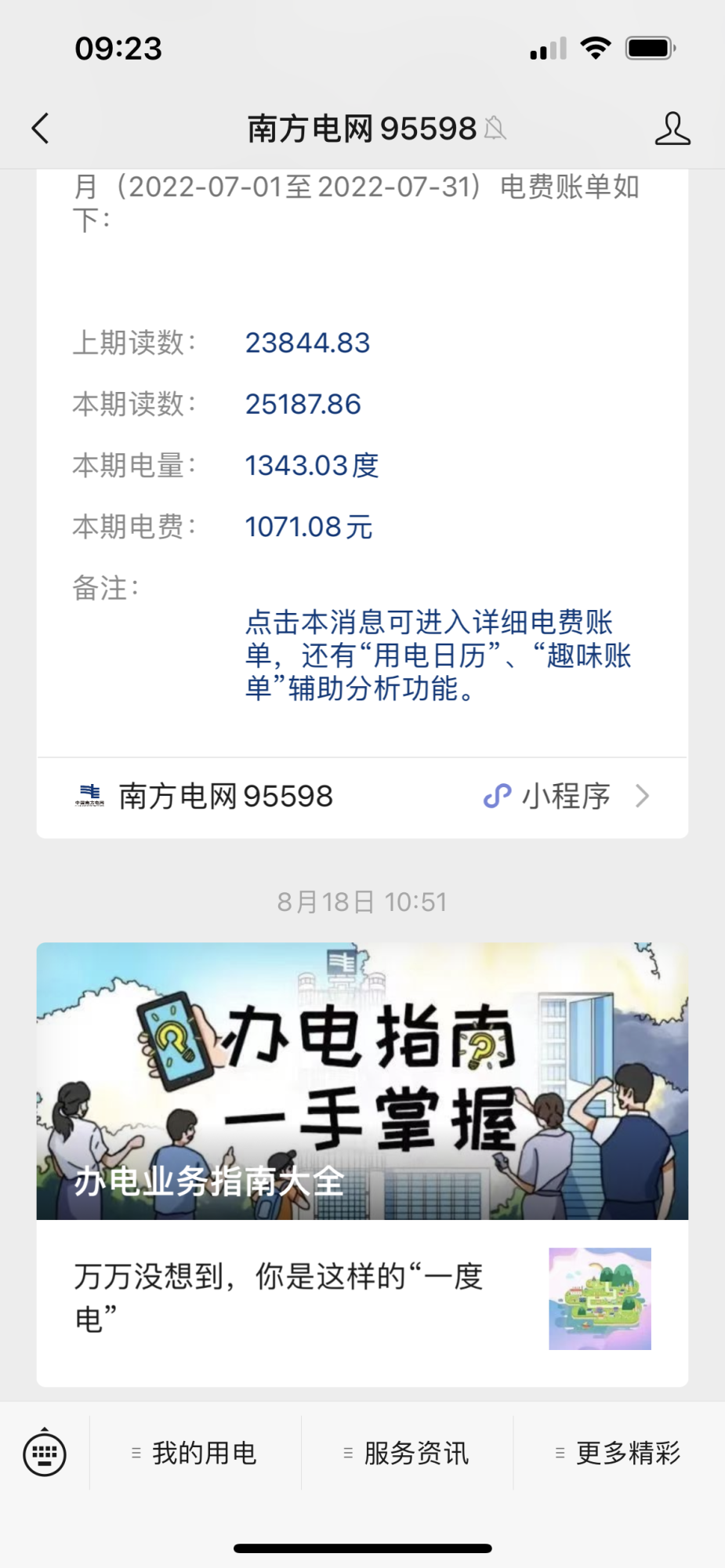Open the 服务资讯 menu
This screenshot has height=1568, width=725.
pos(408,1453)
